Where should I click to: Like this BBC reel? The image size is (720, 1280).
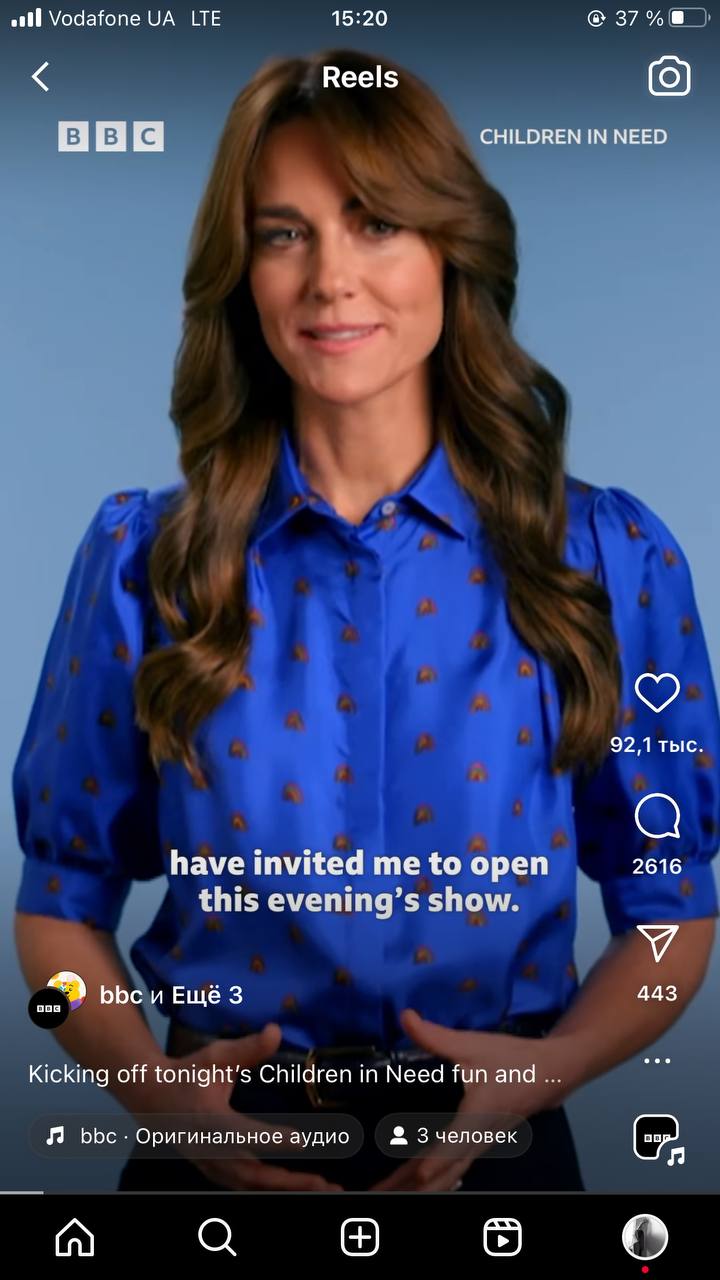pos(657,693)
